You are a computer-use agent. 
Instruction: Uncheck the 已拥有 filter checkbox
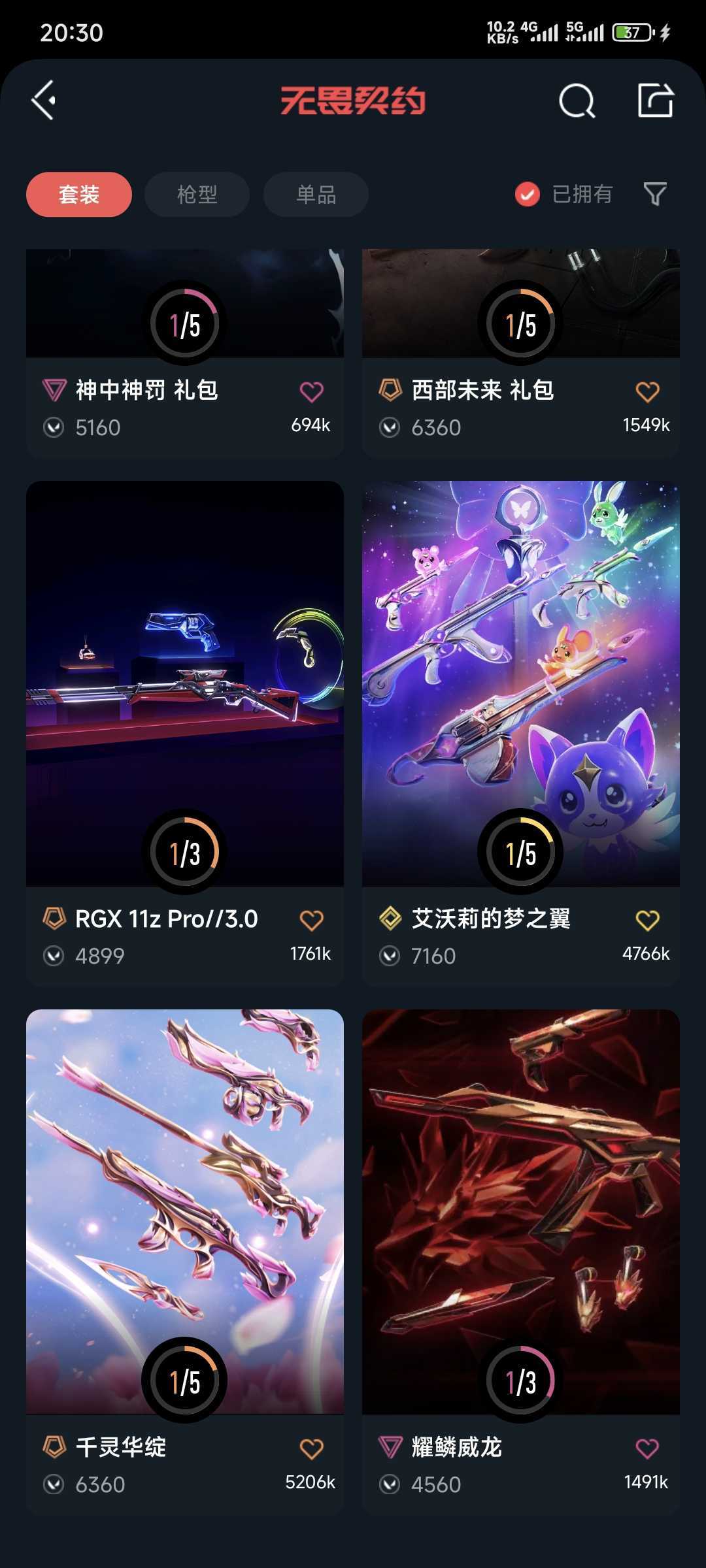[528, 194]
